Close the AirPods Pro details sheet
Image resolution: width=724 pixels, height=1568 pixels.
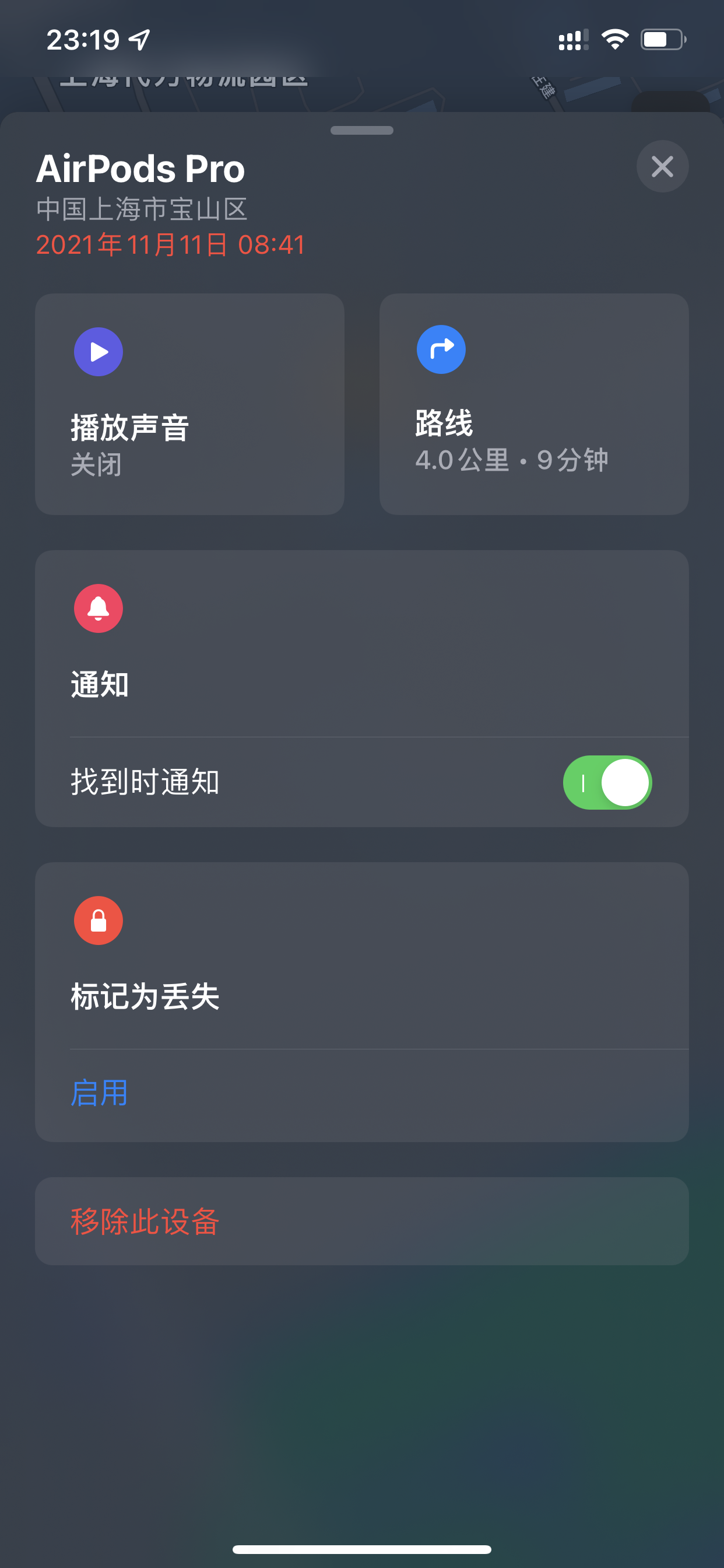pyautogui.click(x=662, y=166)
